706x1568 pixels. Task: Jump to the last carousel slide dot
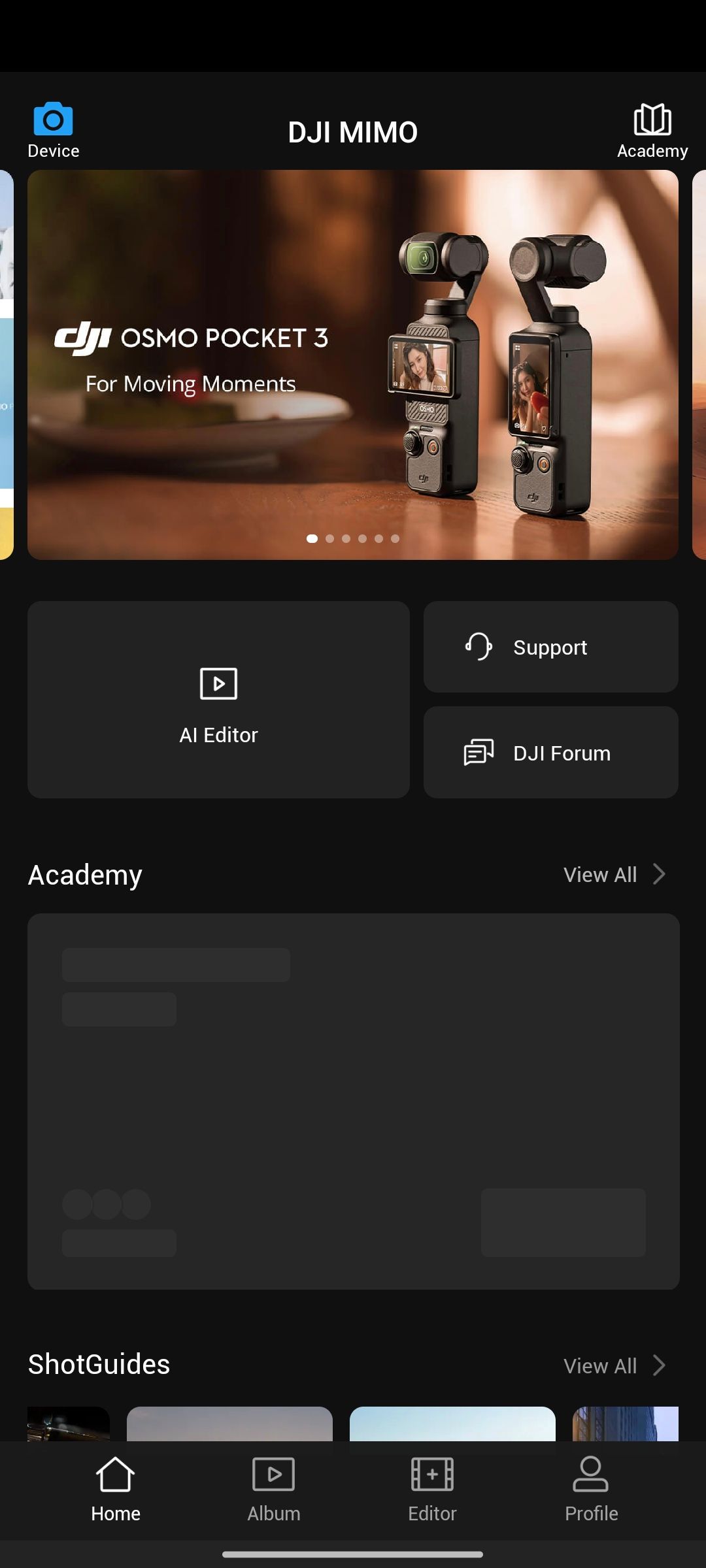tap(395, 538)
